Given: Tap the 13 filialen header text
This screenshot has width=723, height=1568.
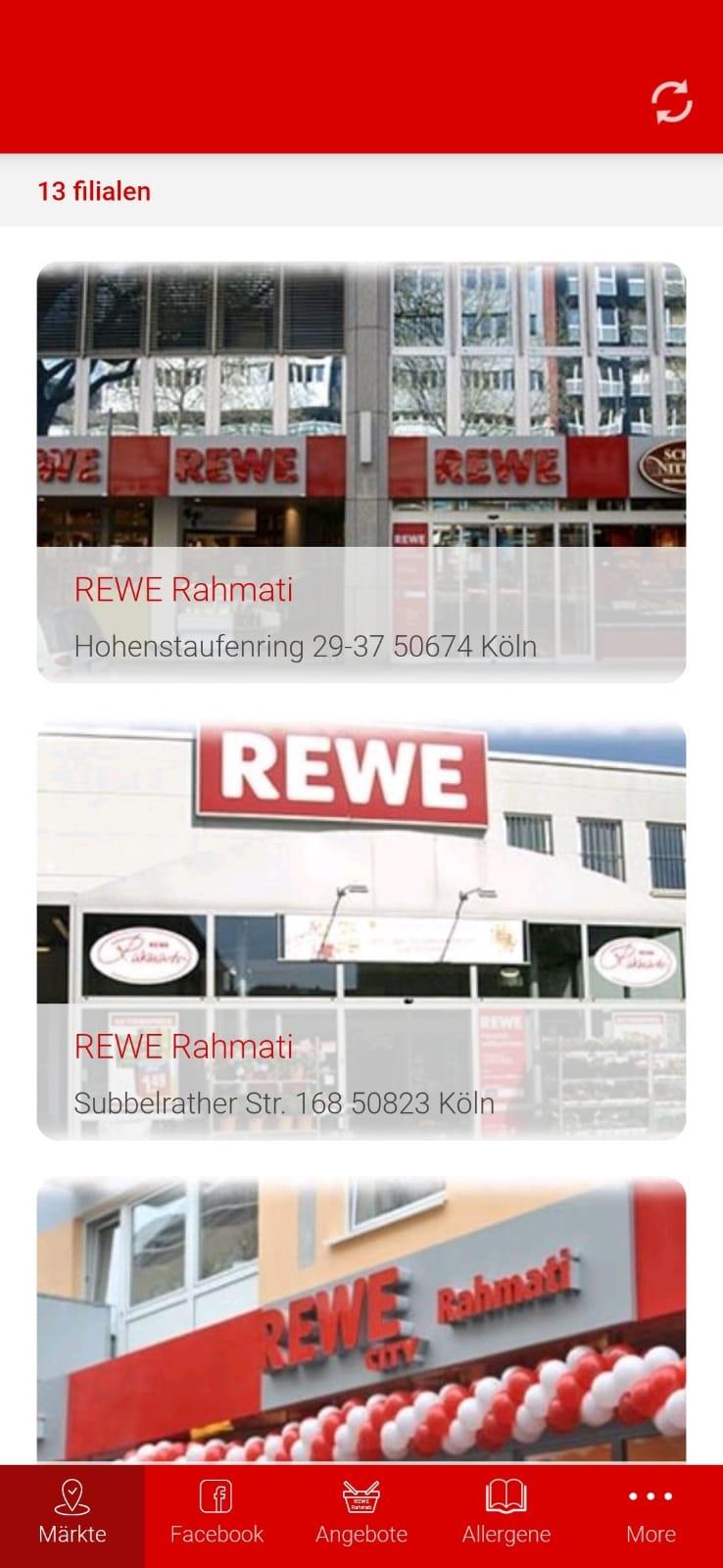Looking at the screenshot, I should click(94, 191).
